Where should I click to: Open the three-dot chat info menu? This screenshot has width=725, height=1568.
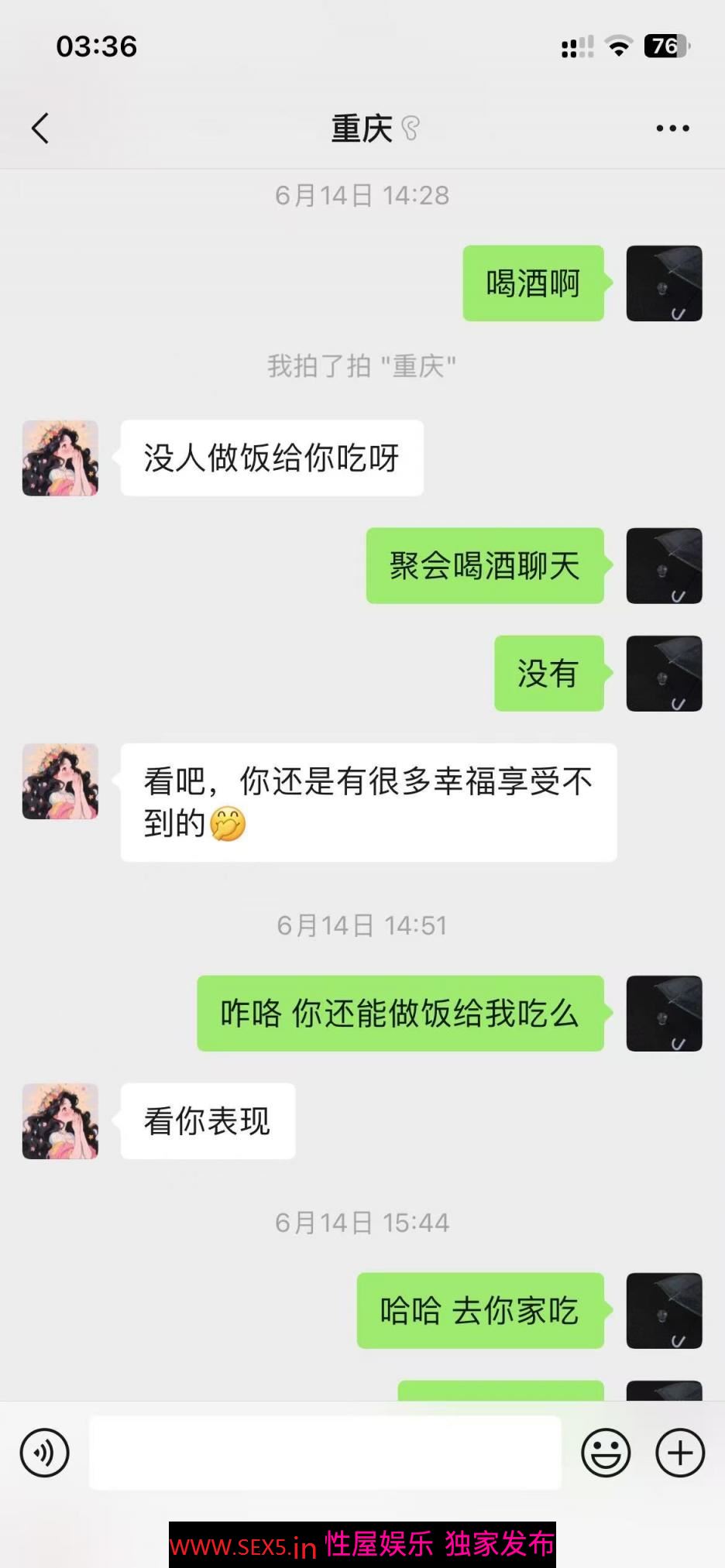click(x=672, y=129)
